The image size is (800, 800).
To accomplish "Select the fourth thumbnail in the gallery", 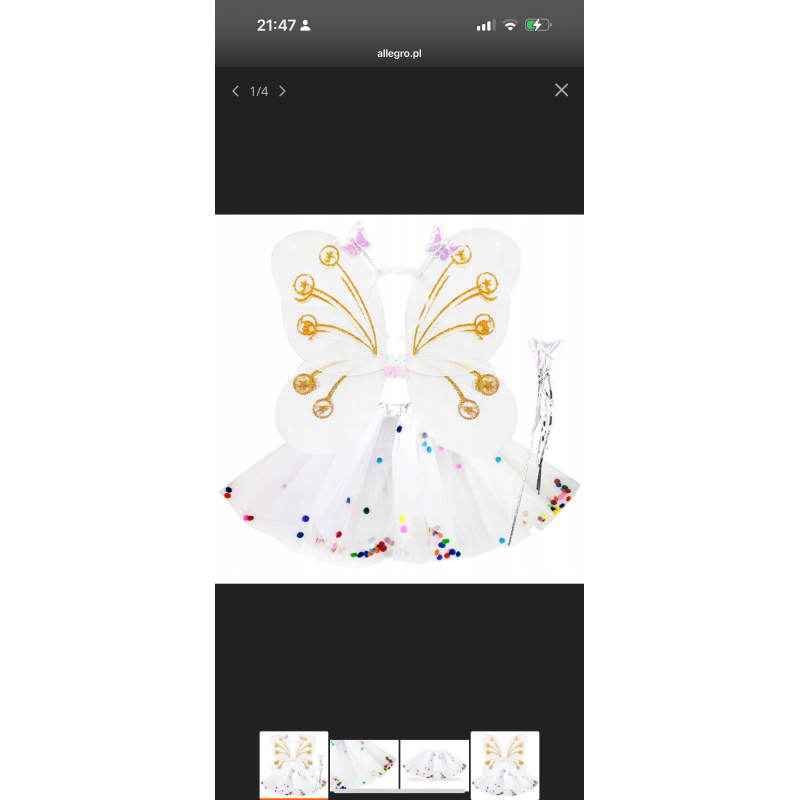I will (x=505, y=765).
